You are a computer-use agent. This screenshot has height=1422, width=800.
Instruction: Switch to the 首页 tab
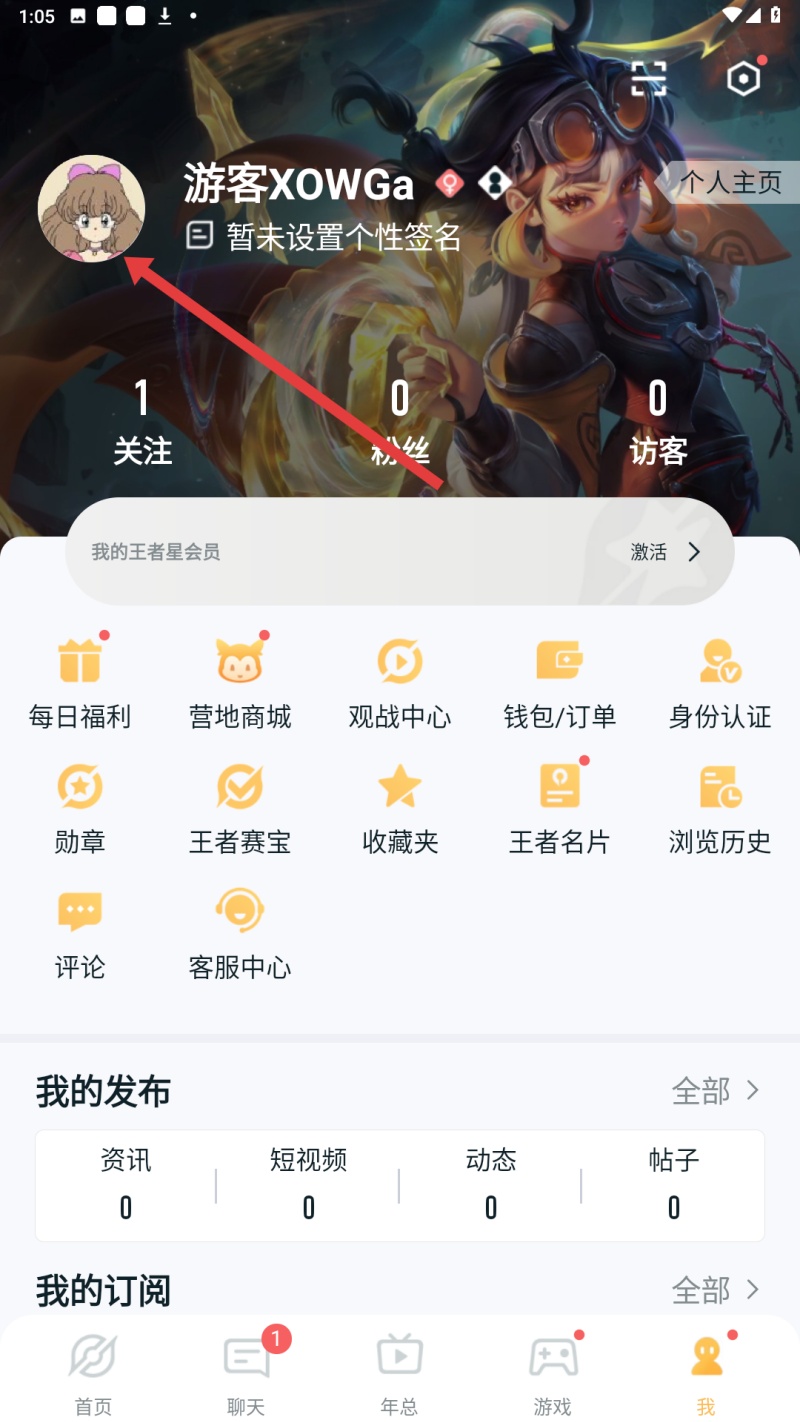[93, 1372]
